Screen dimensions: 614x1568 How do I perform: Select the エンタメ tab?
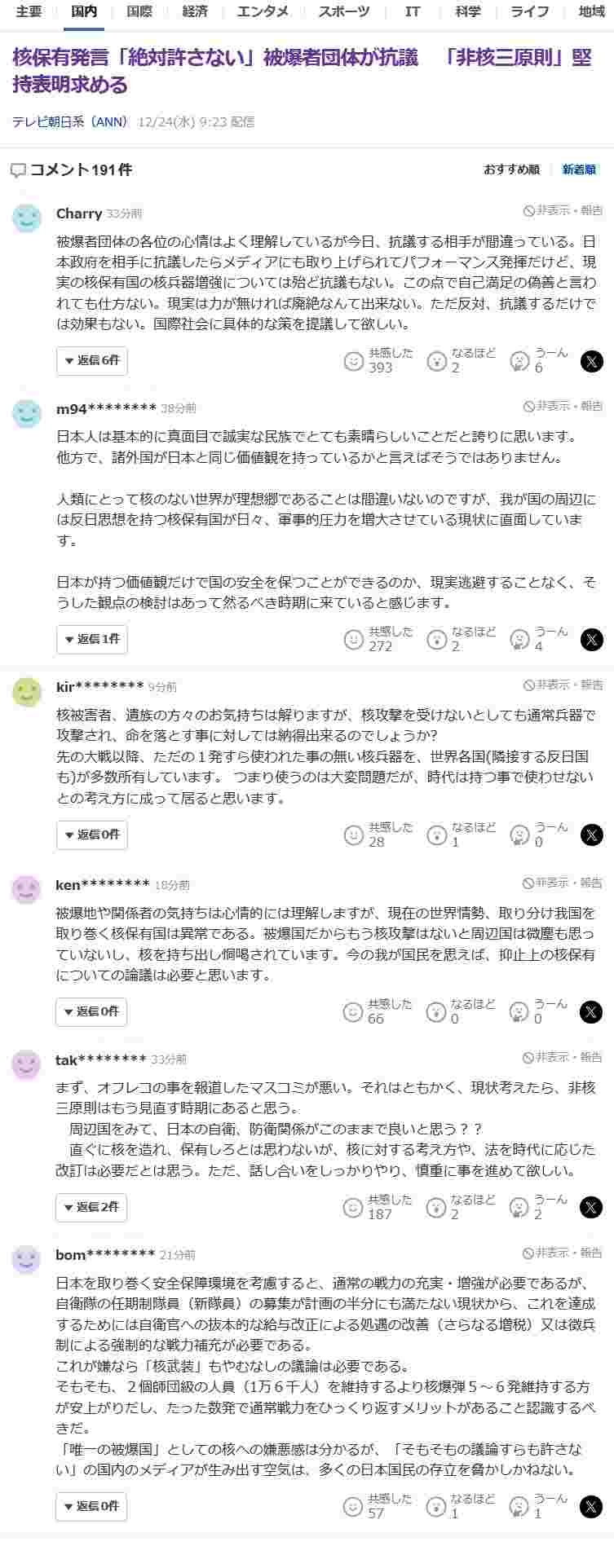coord(263,11)
